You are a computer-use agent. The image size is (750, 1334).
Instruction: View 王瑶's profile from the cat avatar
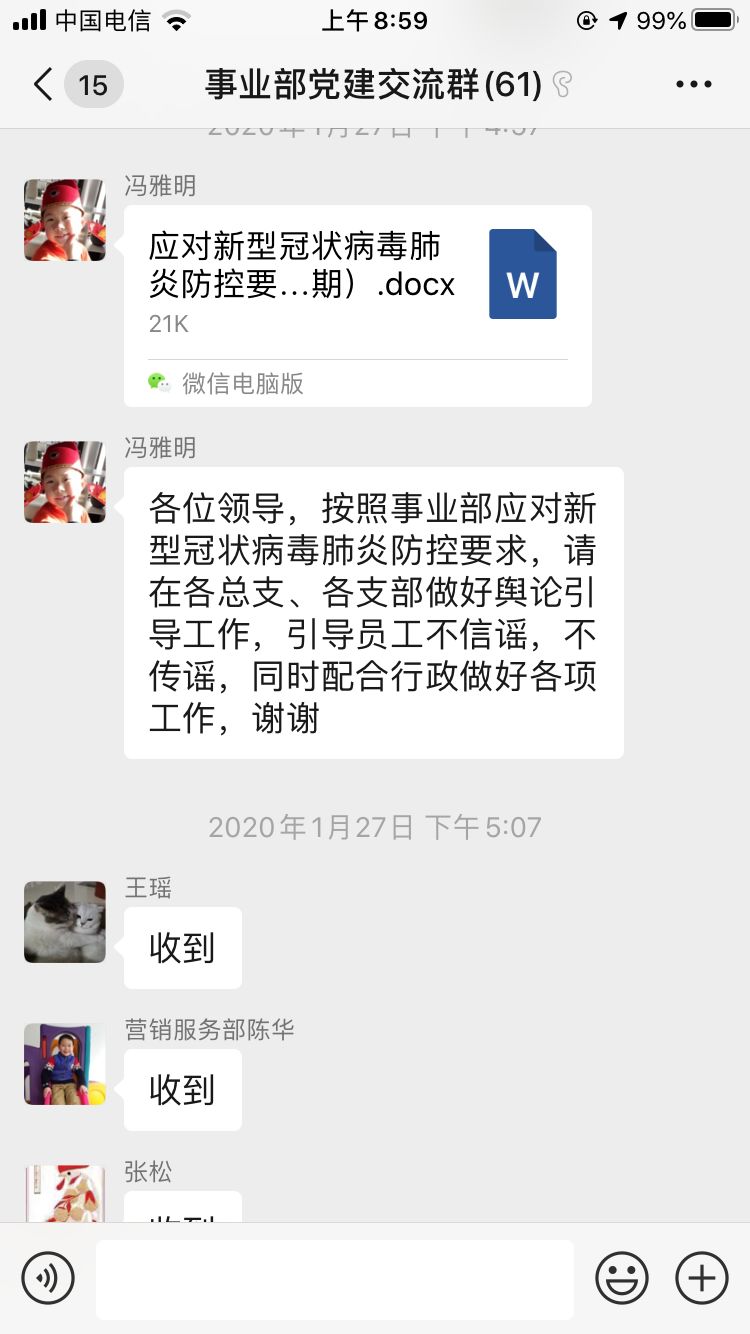[65, 922]
